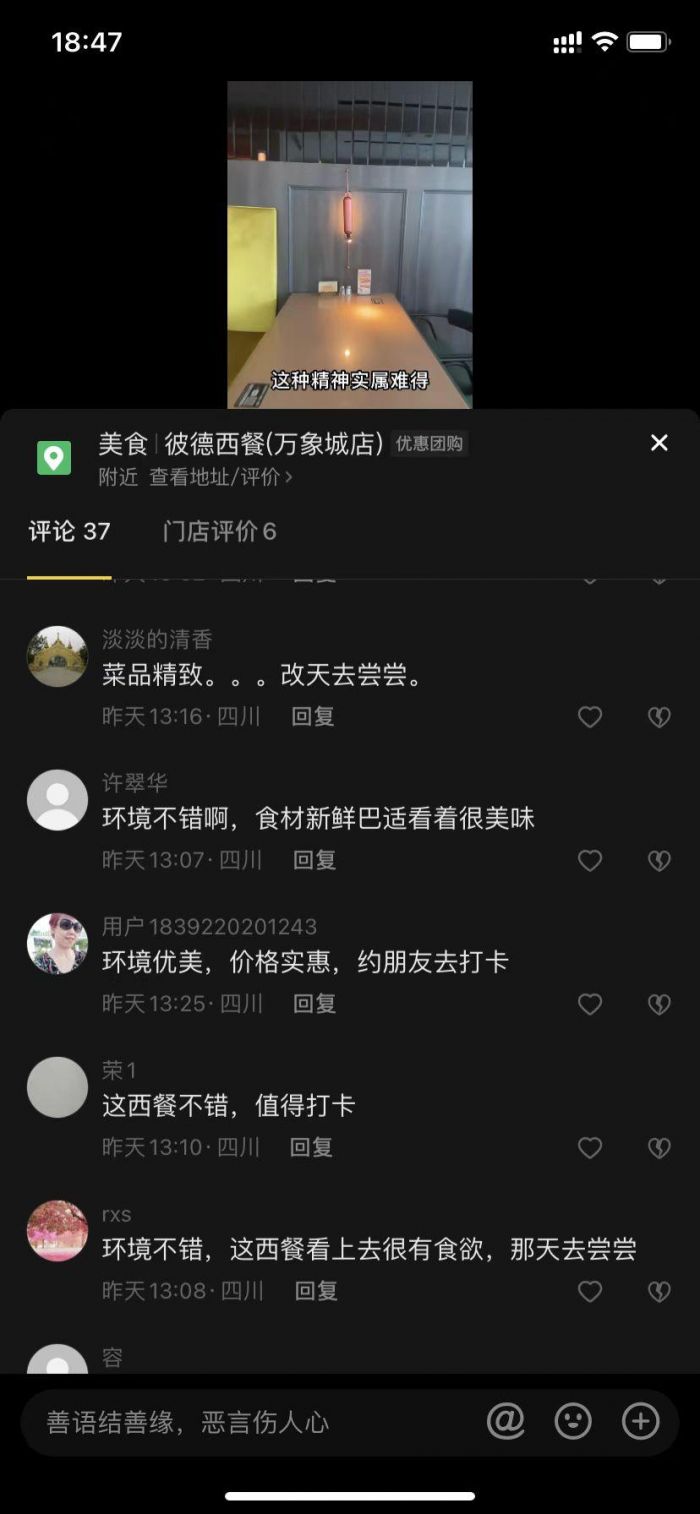The width and height of the screenshot is (700, 1514).
Task: Add an attachment with the plus icon
Action: point(641,1421)
